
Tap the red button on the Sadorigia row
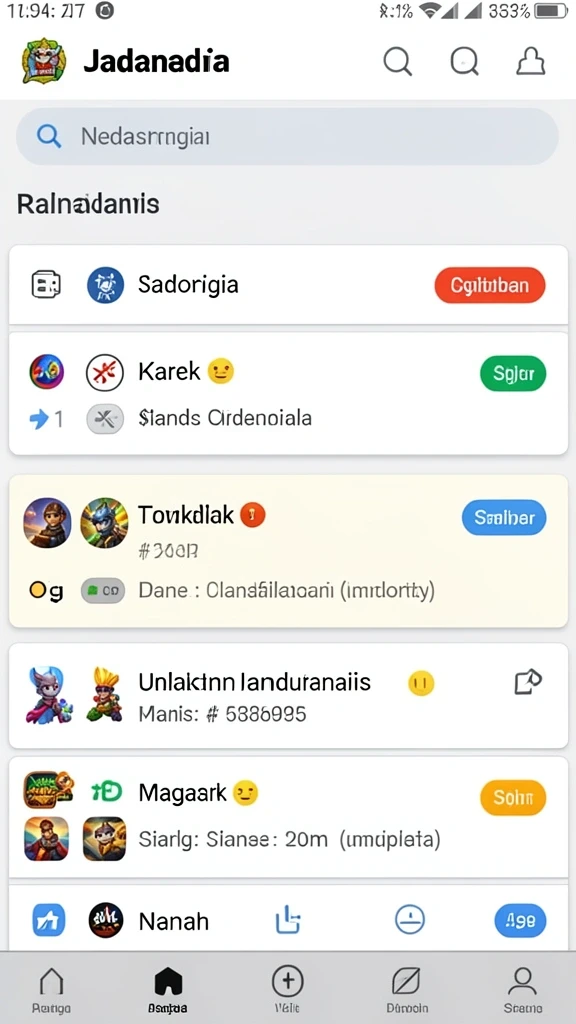point(490,285)
